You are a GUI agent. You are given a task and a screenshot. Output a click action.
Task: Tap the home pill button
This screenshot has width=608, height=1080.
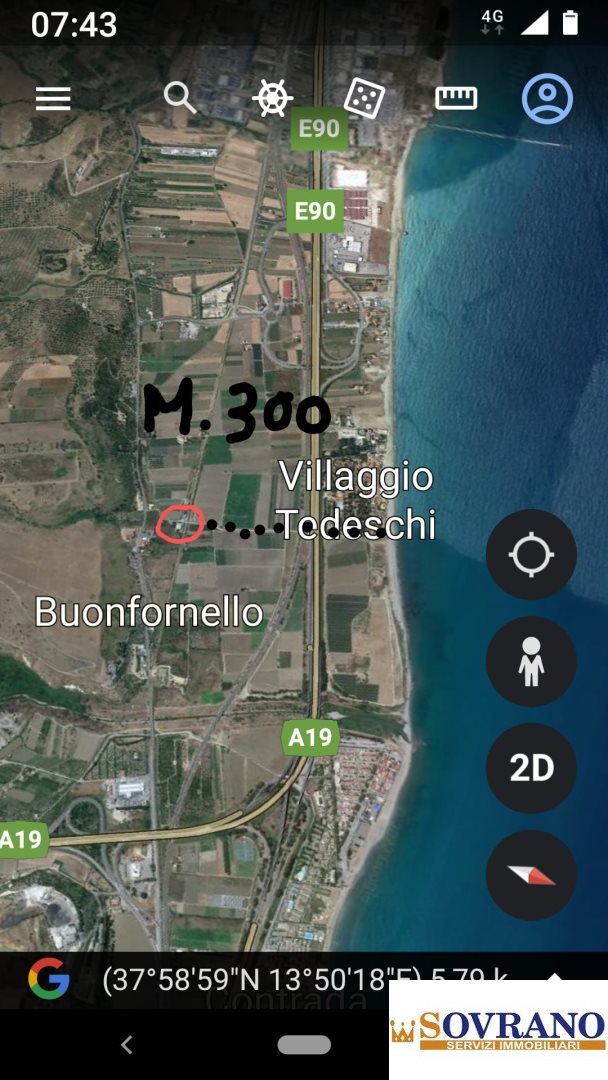click(304, 1045)
